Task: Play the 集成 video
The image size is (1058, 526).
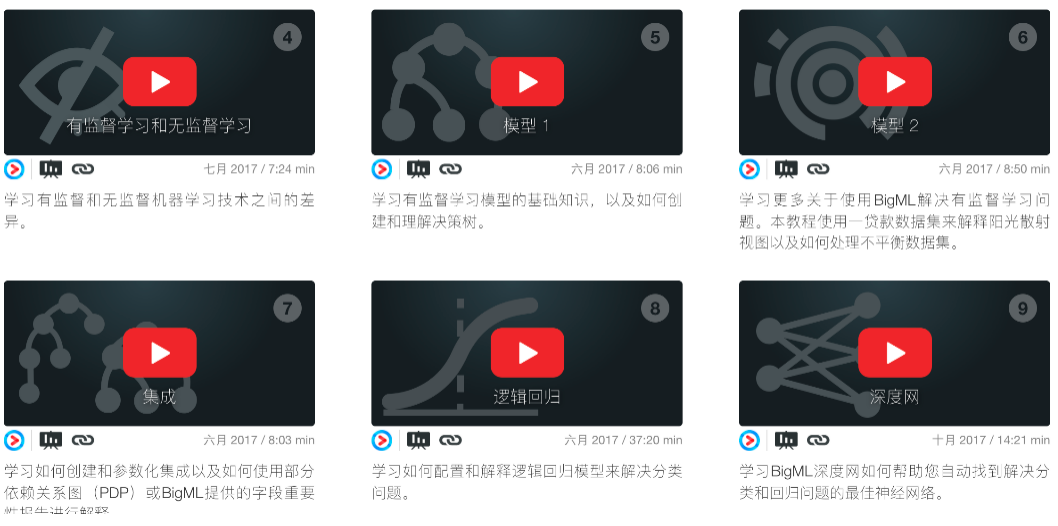Action: (160, 352)
